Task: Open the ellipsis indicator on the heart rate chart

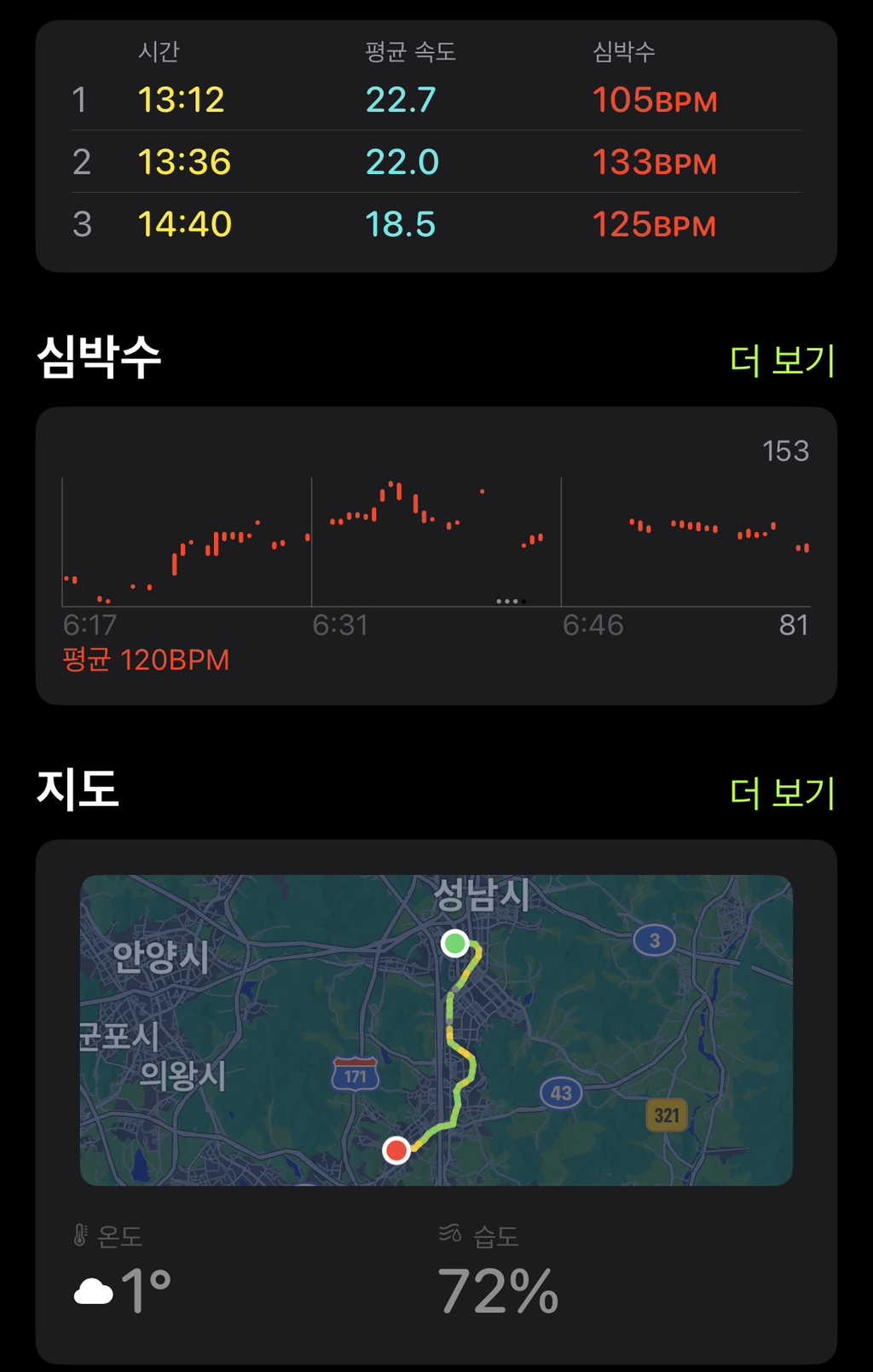Action: tap(507, 601)
